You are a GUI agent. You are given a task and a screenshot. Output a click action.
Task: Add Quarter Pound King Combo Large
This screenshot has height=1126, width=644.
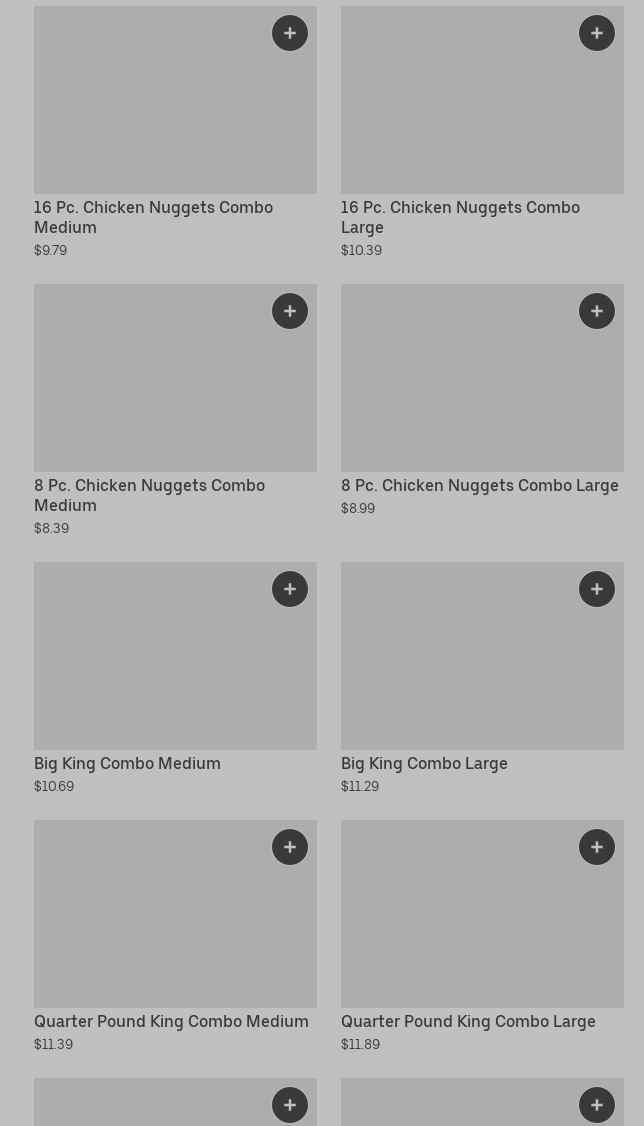pyautogui.click(x=597, y=847)
